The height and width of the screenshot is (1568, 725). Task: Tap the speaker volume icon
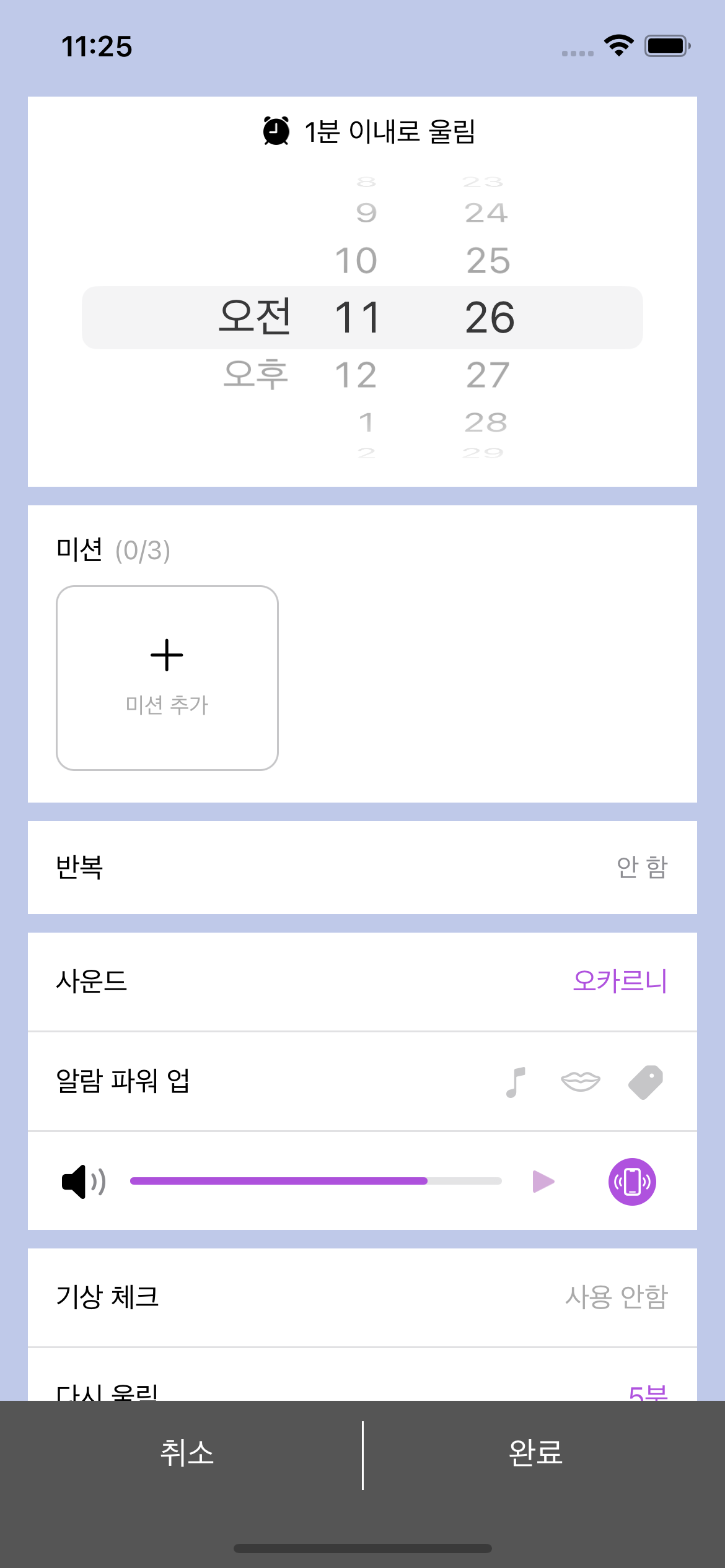82,1180
